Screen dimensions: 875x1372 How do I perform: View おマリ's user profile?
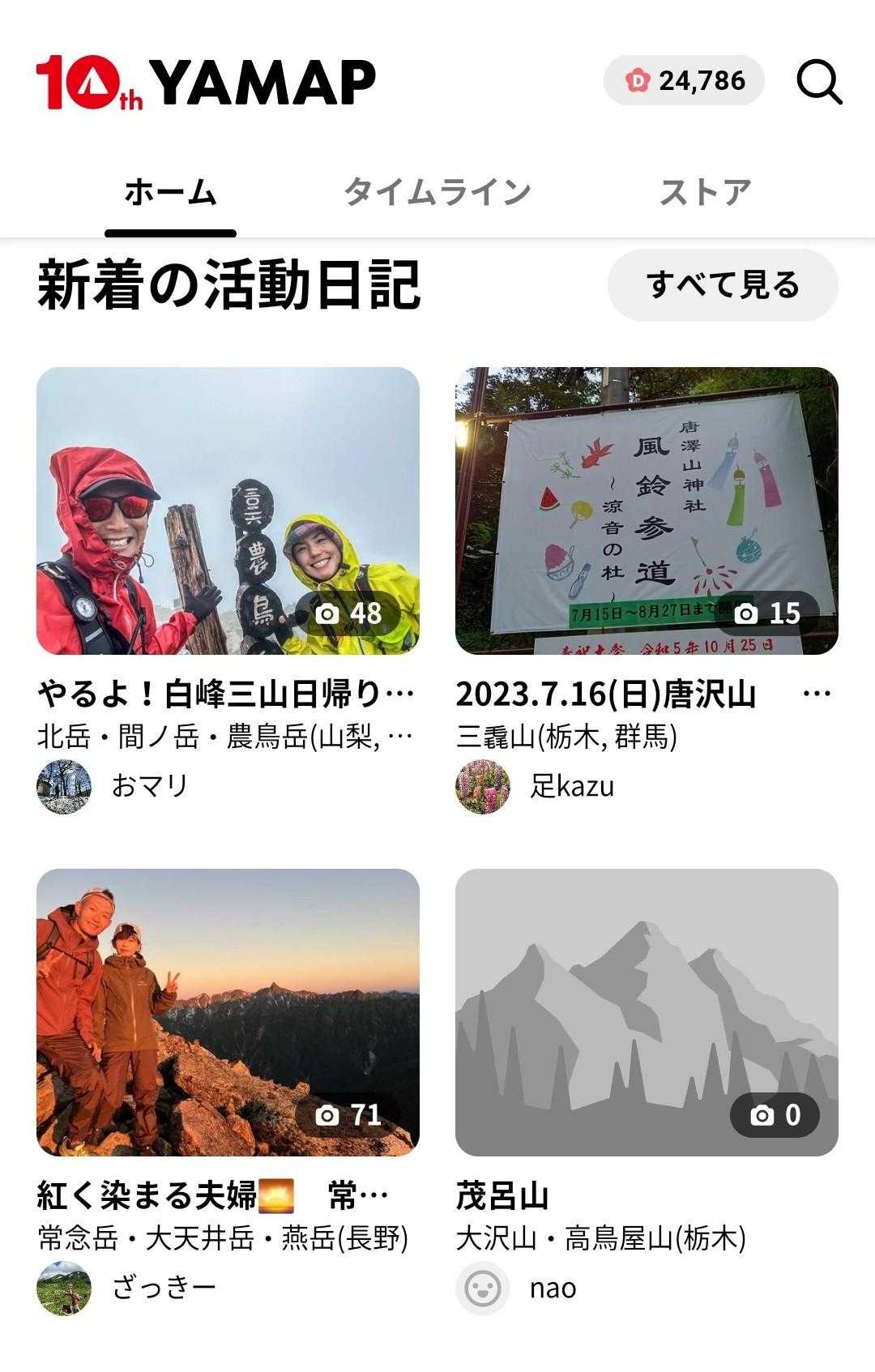(x=65, y=786)
